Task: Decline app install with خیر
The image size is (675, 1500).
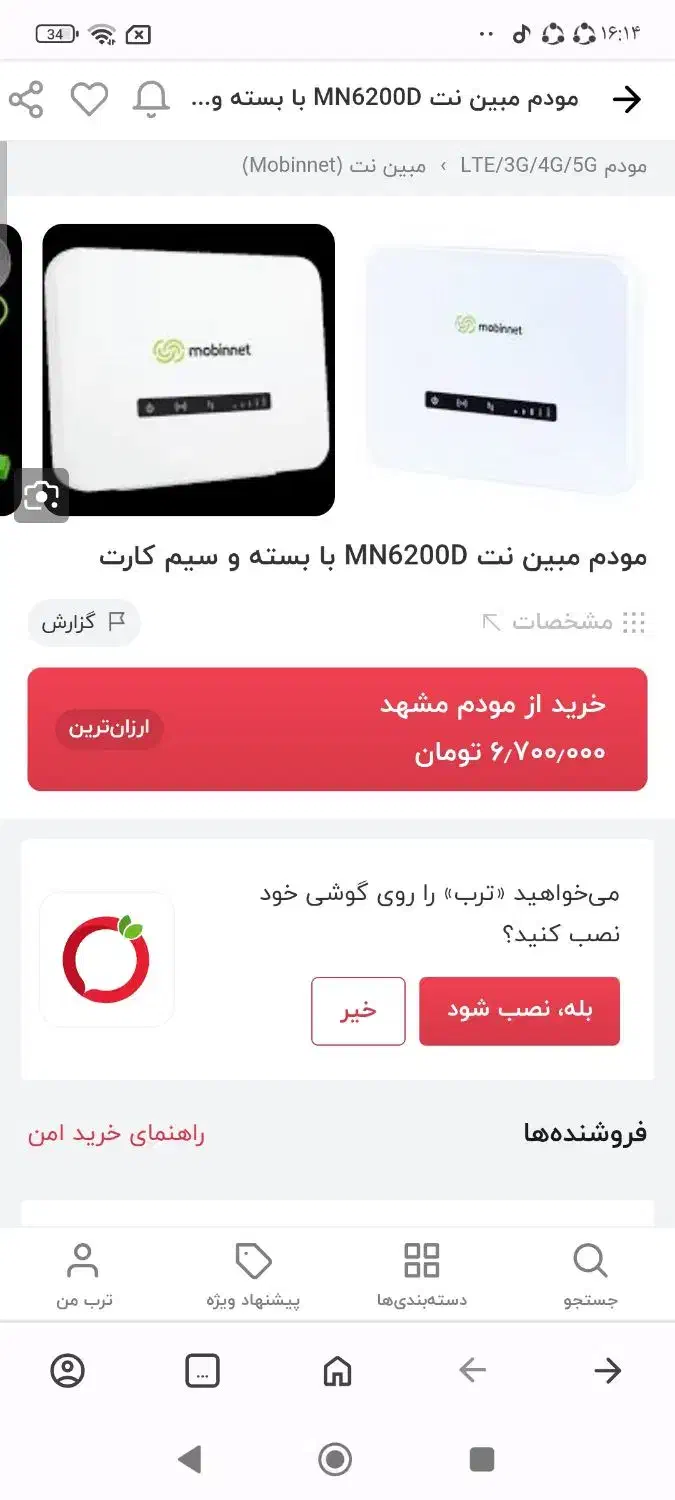Action: [x=358, y=1011]
